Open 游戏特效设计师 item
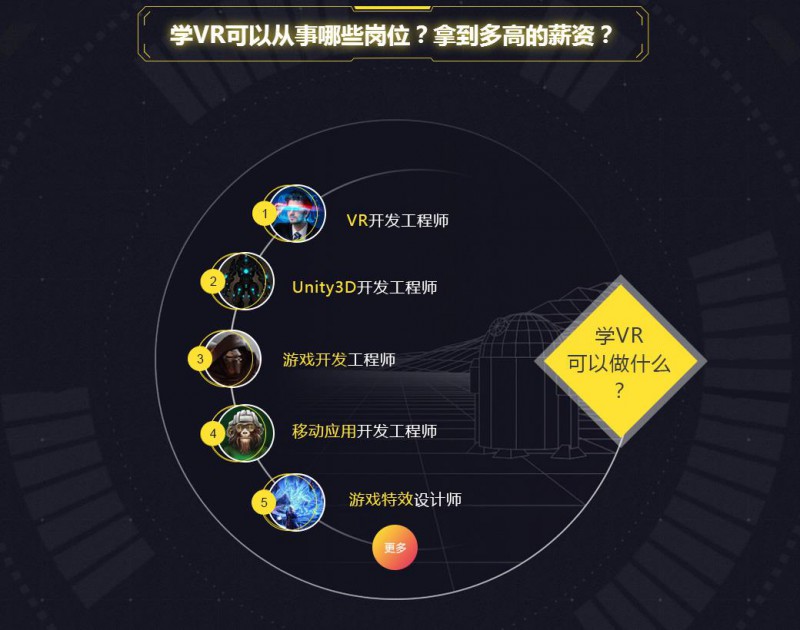This screenshot has width=800, height=630. 404,499
